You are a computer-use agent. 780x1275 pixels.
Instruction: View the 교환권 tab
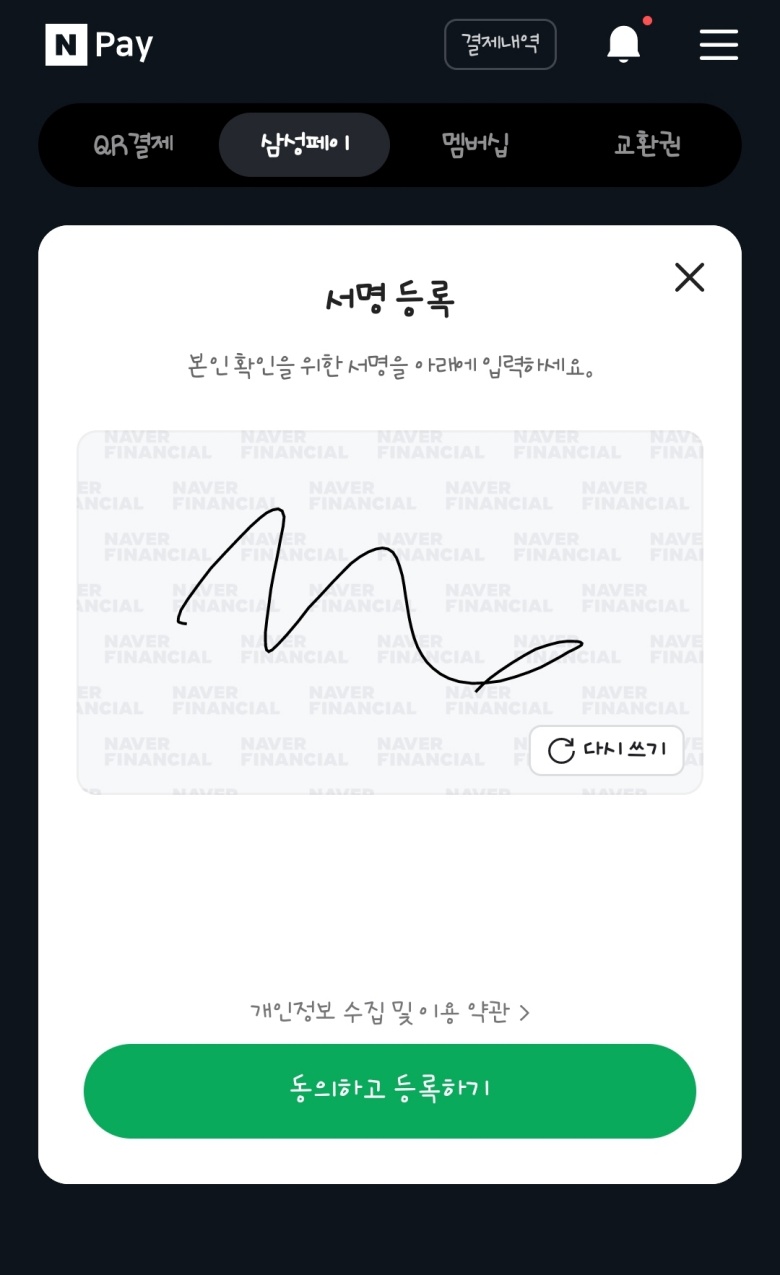645,144
